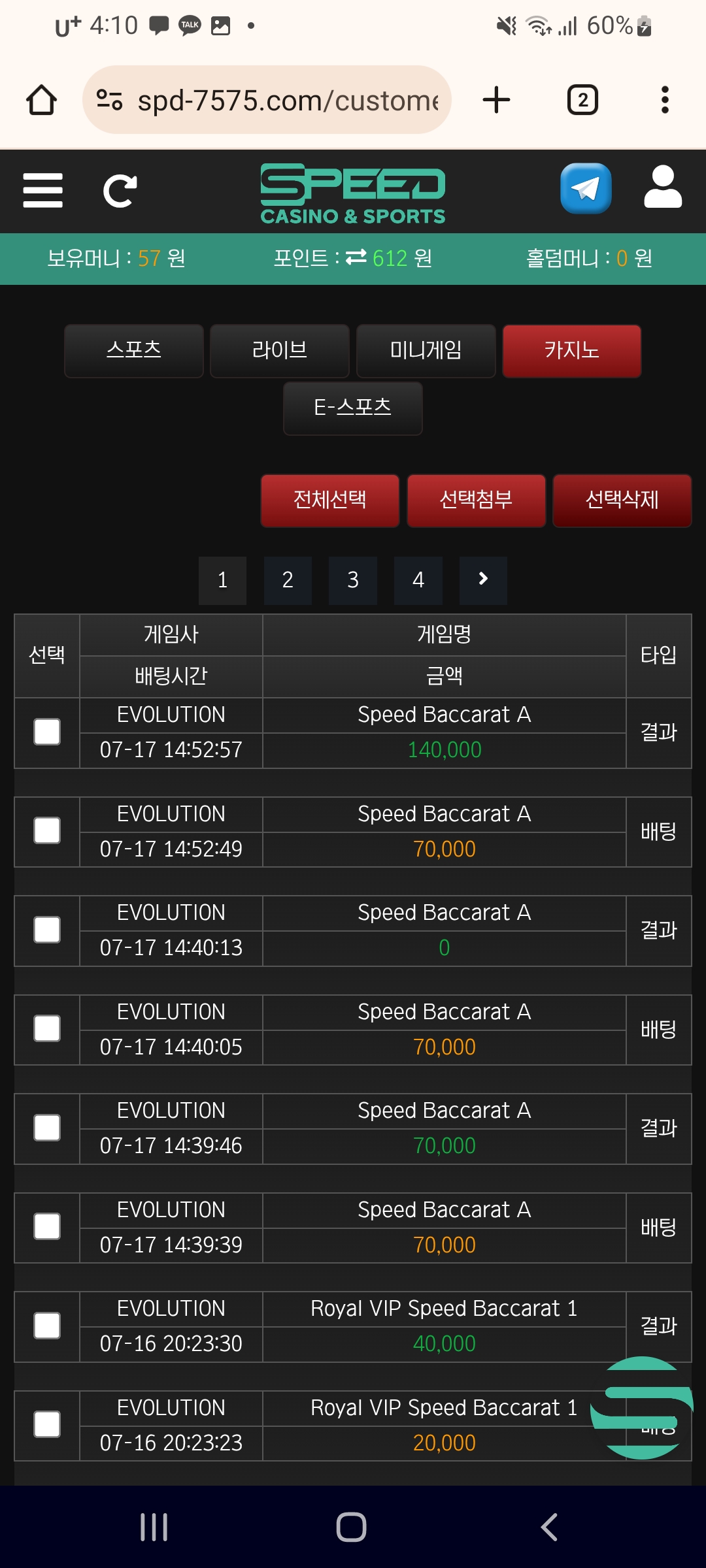The width and height of the screenshot is (706, 1568).
Task: Select the E-스포츠 tab
Action: click(353, 408)
